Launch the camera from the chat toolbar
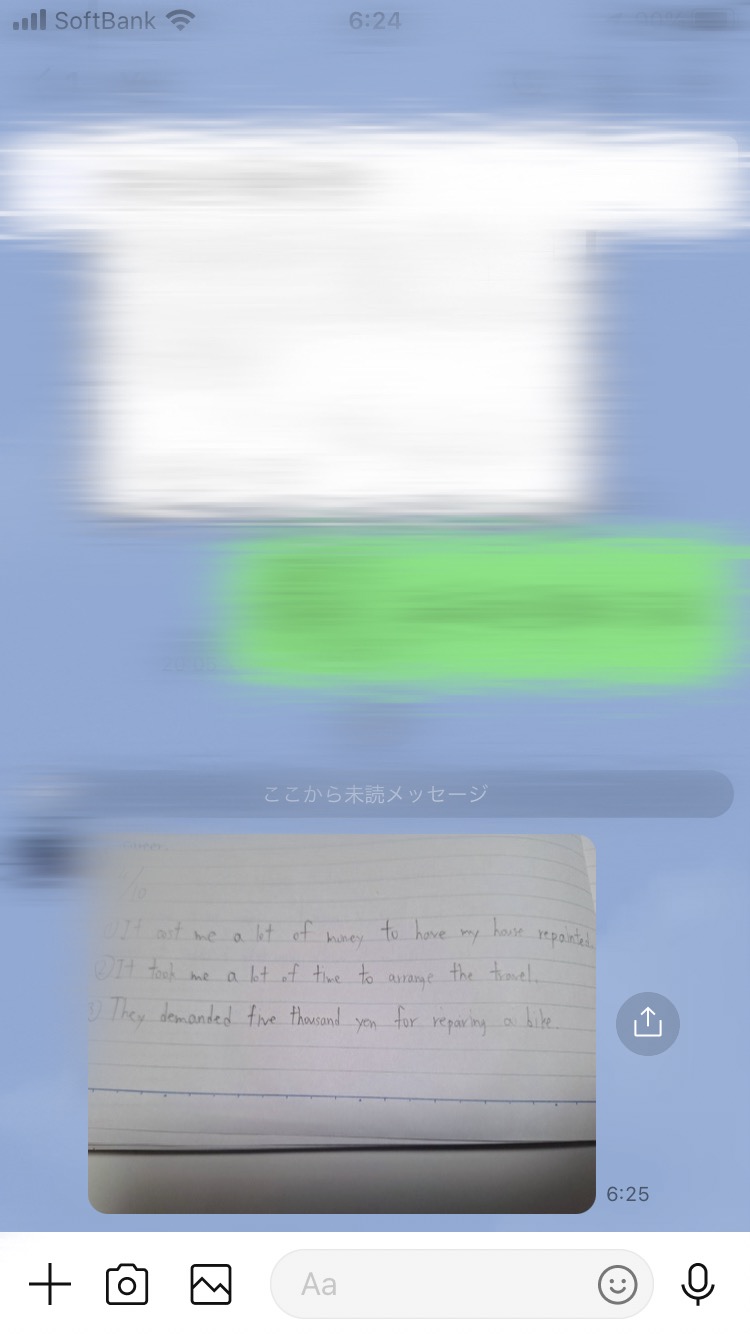750x1334 pixels. (x=127, y=1284)
